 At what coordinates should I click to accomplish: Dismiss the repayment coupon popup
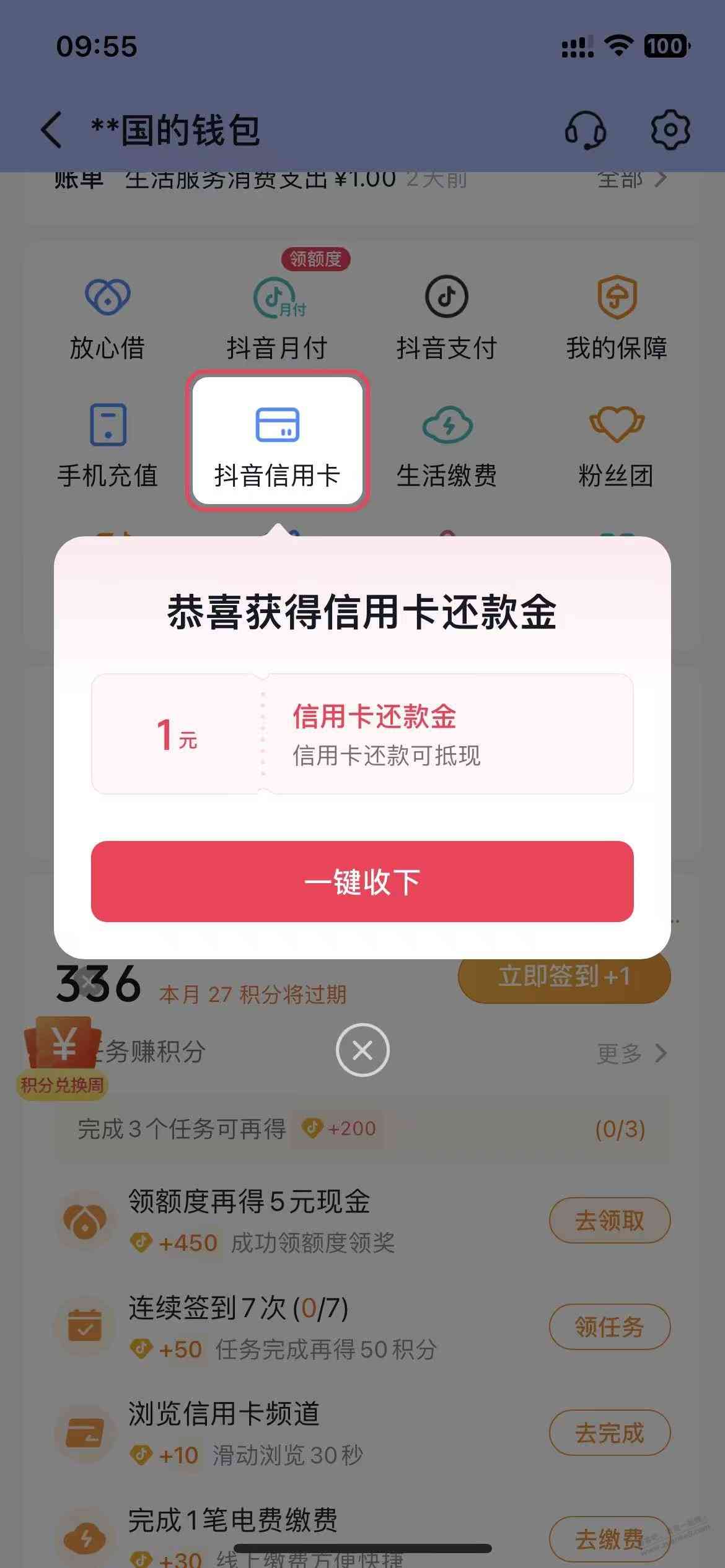(x=362, y=1050)
